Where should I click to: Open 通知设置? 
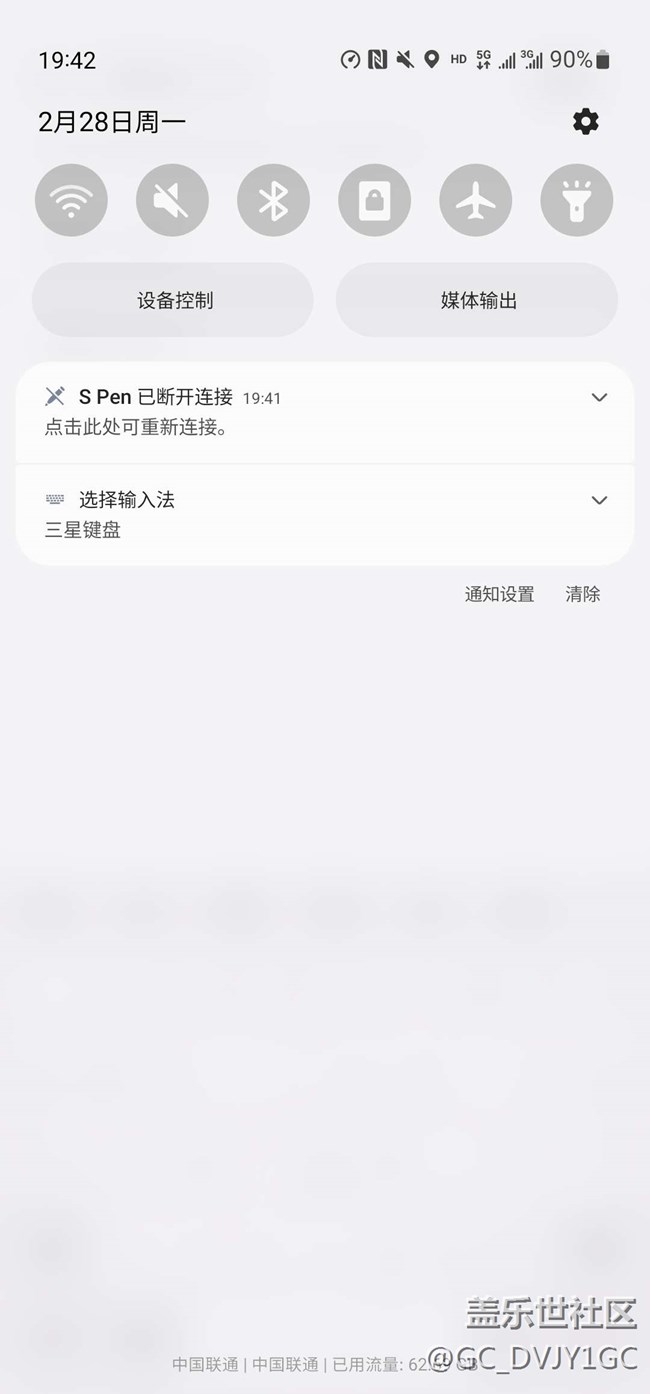[x=499, y=594]
